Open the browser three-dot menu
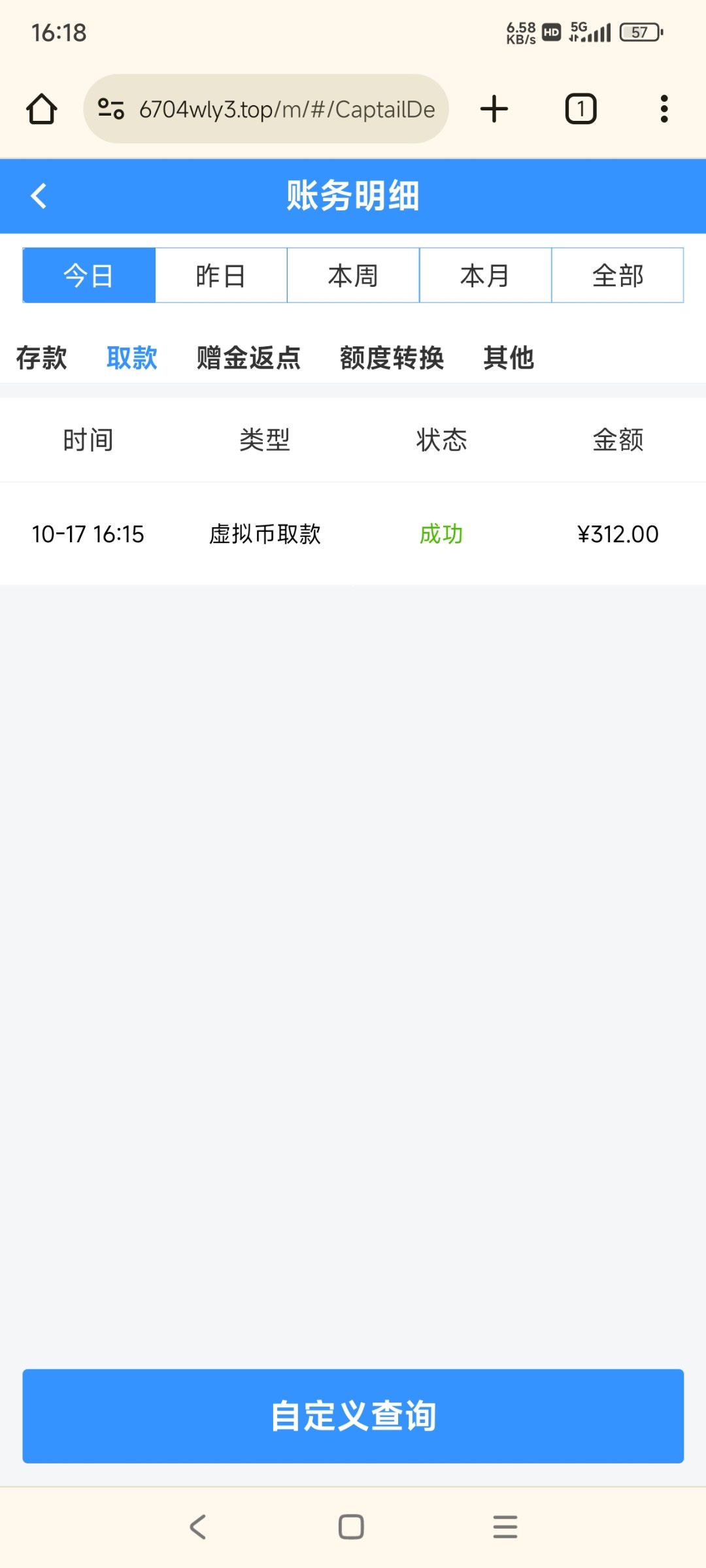 (x=664, y=109)
